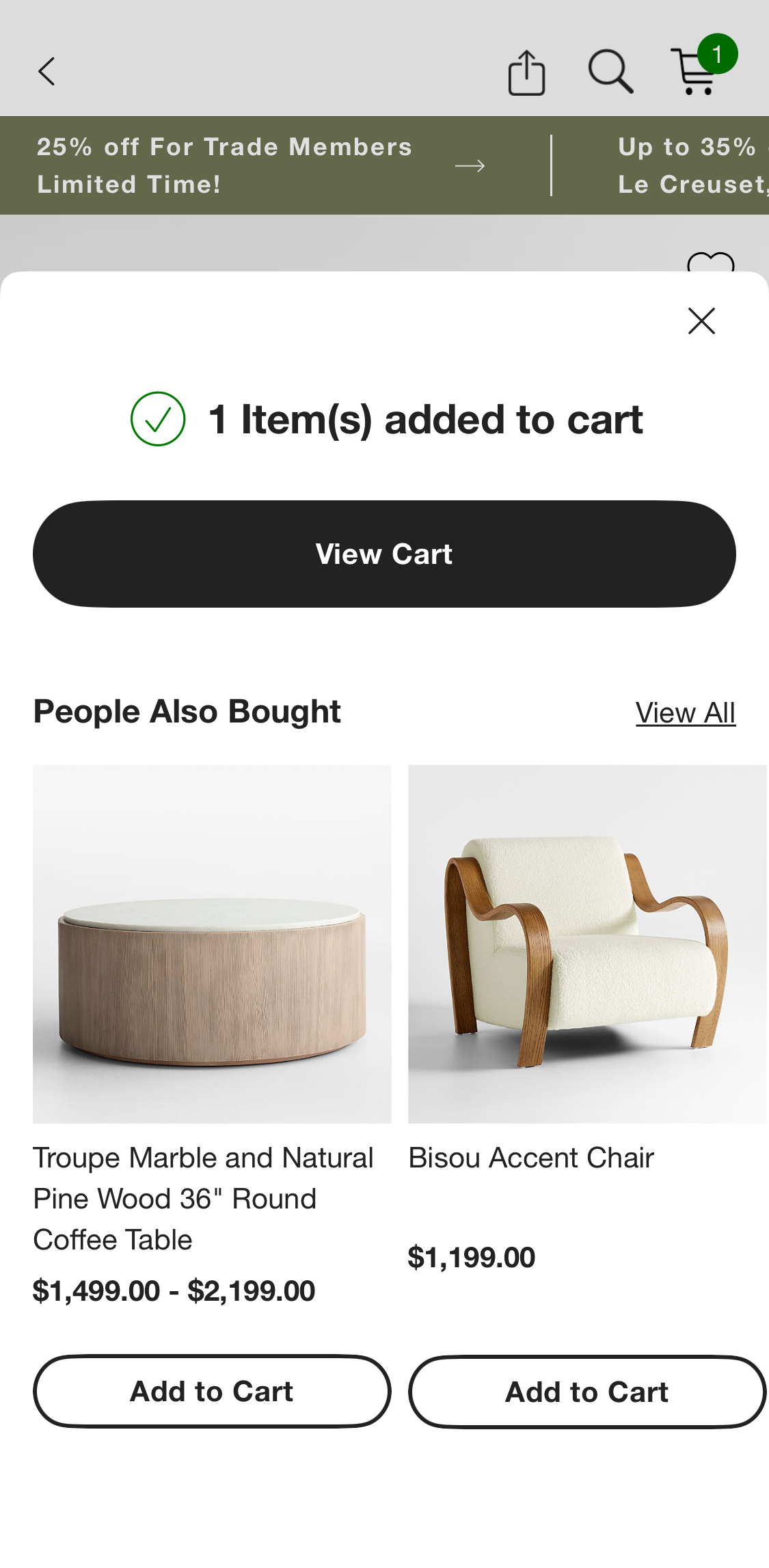
Task: Select the Bisou Accent Chair title
Action: [531, 1157]
